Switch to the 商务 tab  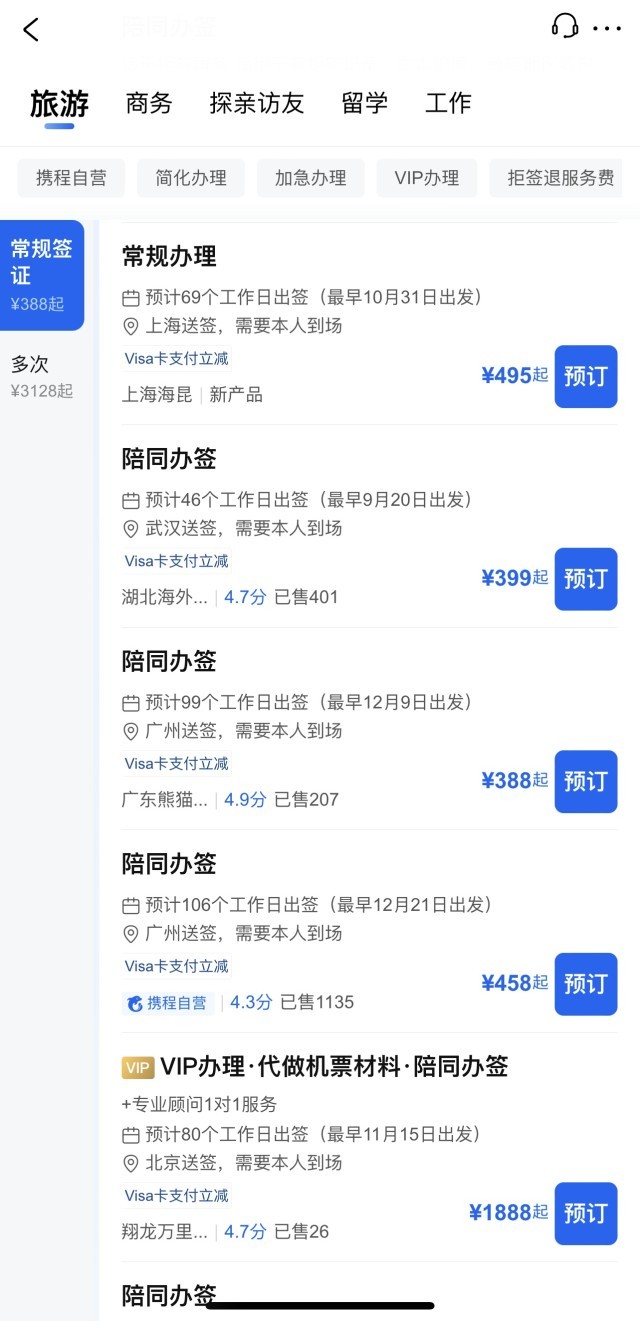tap(149, 103)
